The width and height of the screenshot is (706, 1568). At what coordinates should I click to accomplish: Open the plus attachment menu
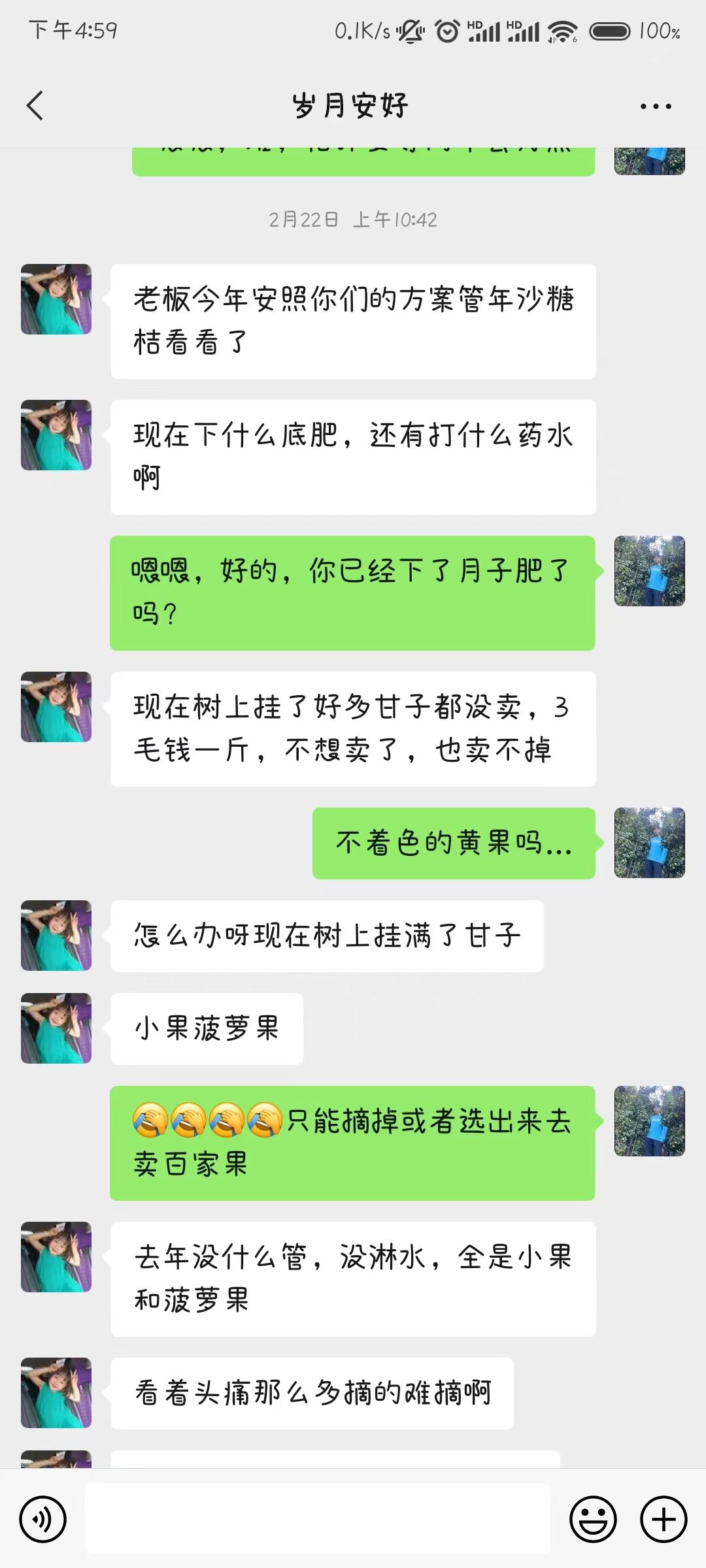(664, 1519)
